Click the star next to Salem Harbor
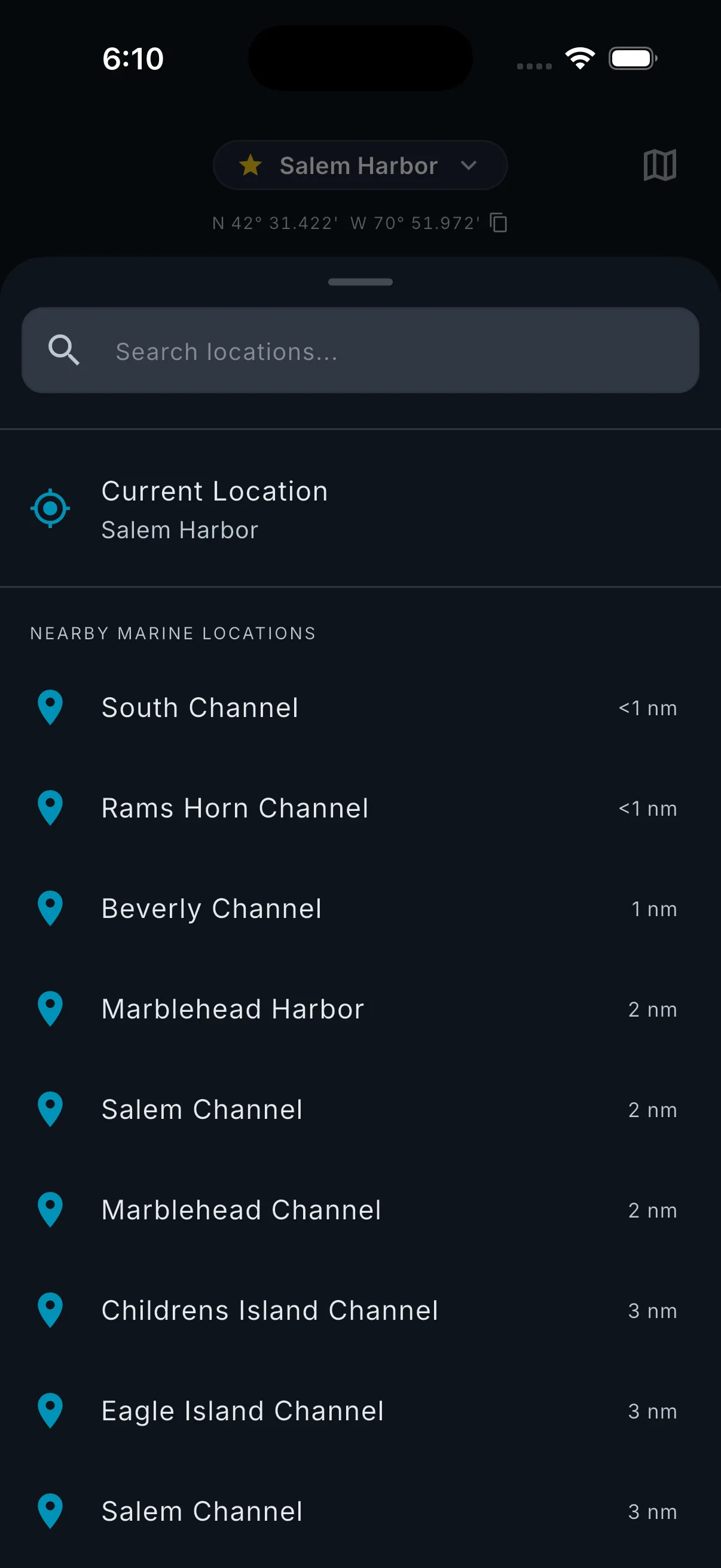This screenshot has width=721, height=1568. pyautogui.click(x=250, y=165)
